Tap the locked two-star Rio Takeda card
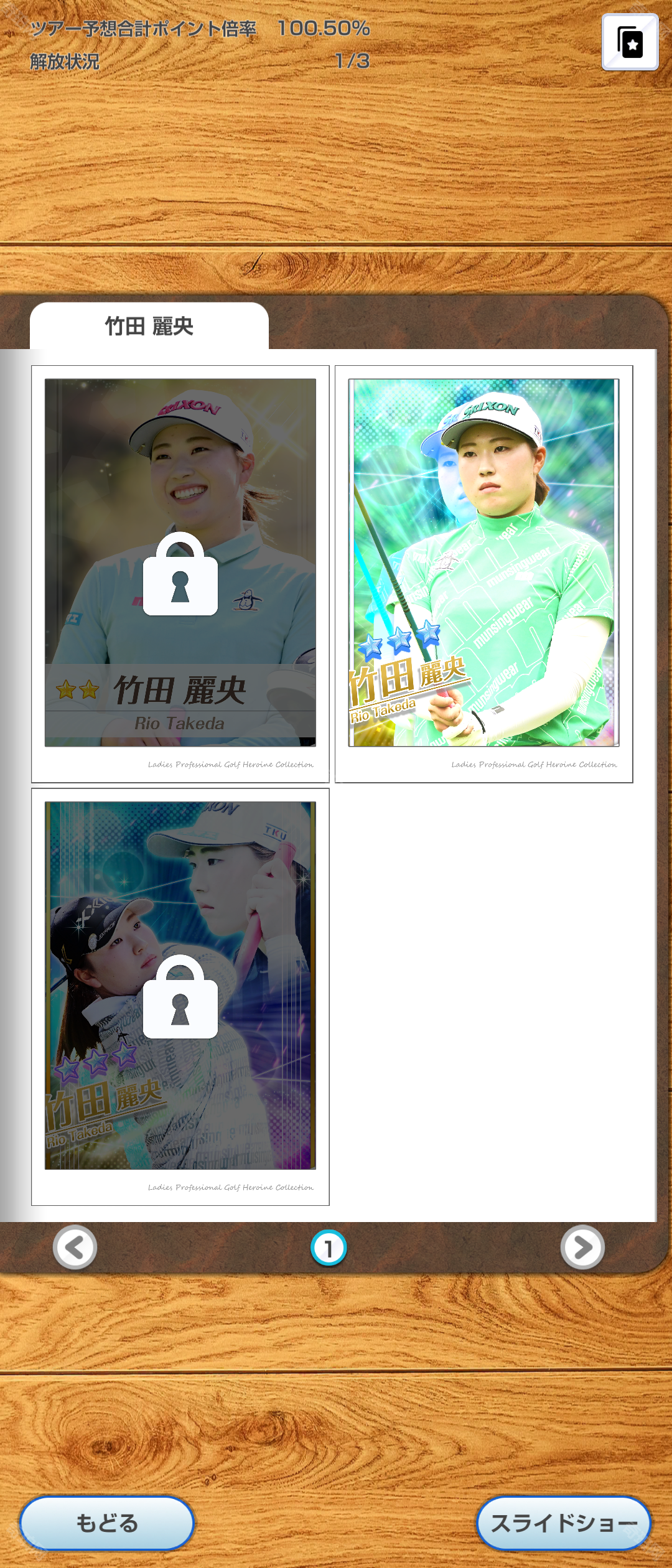Image resolution: width=672 pixels, height=1568 pixels. (x=180, y=562)
